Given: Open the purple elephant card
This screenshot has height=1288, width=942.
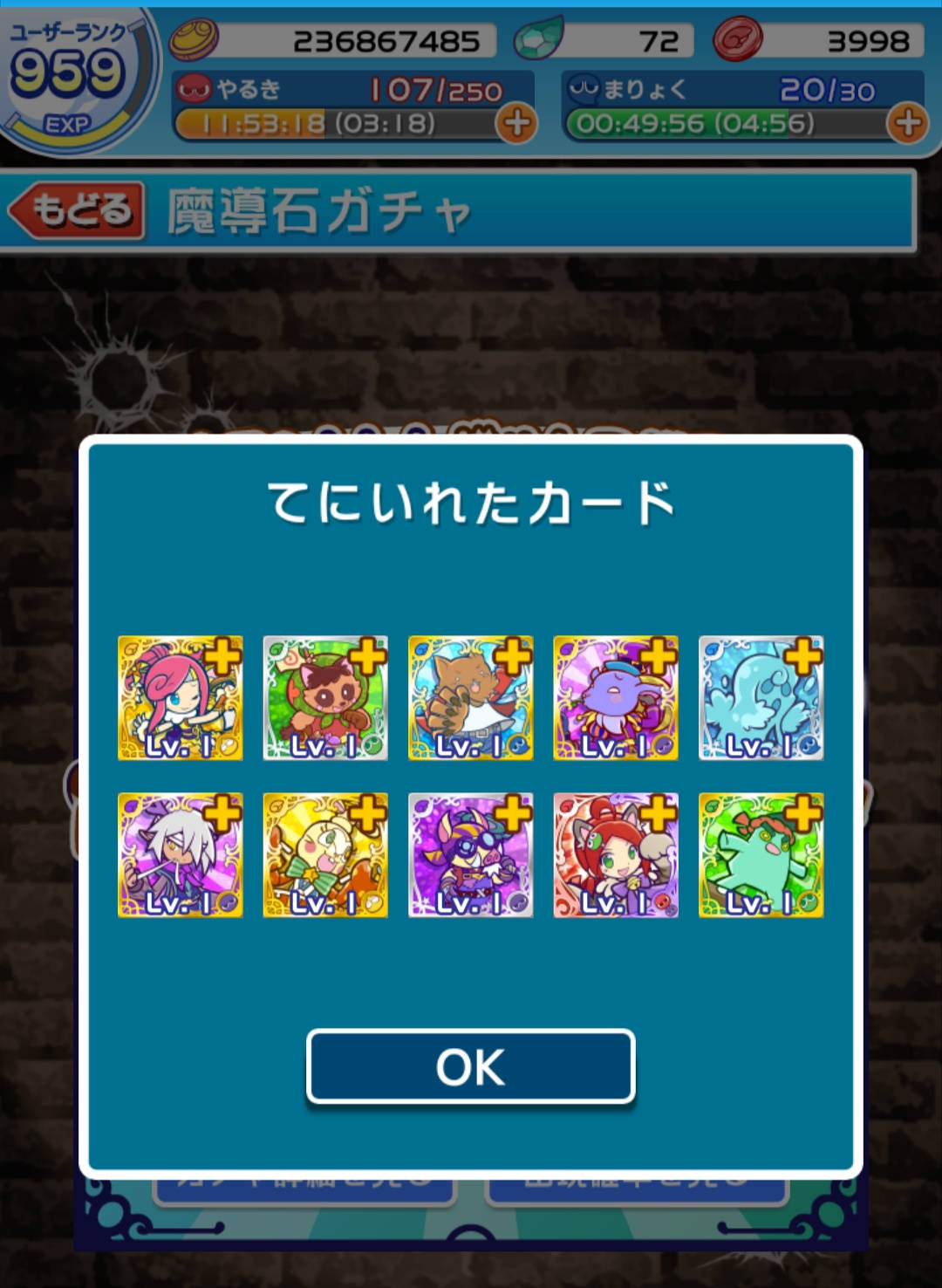Looking at the screenshot, I should tap(616, 698).
